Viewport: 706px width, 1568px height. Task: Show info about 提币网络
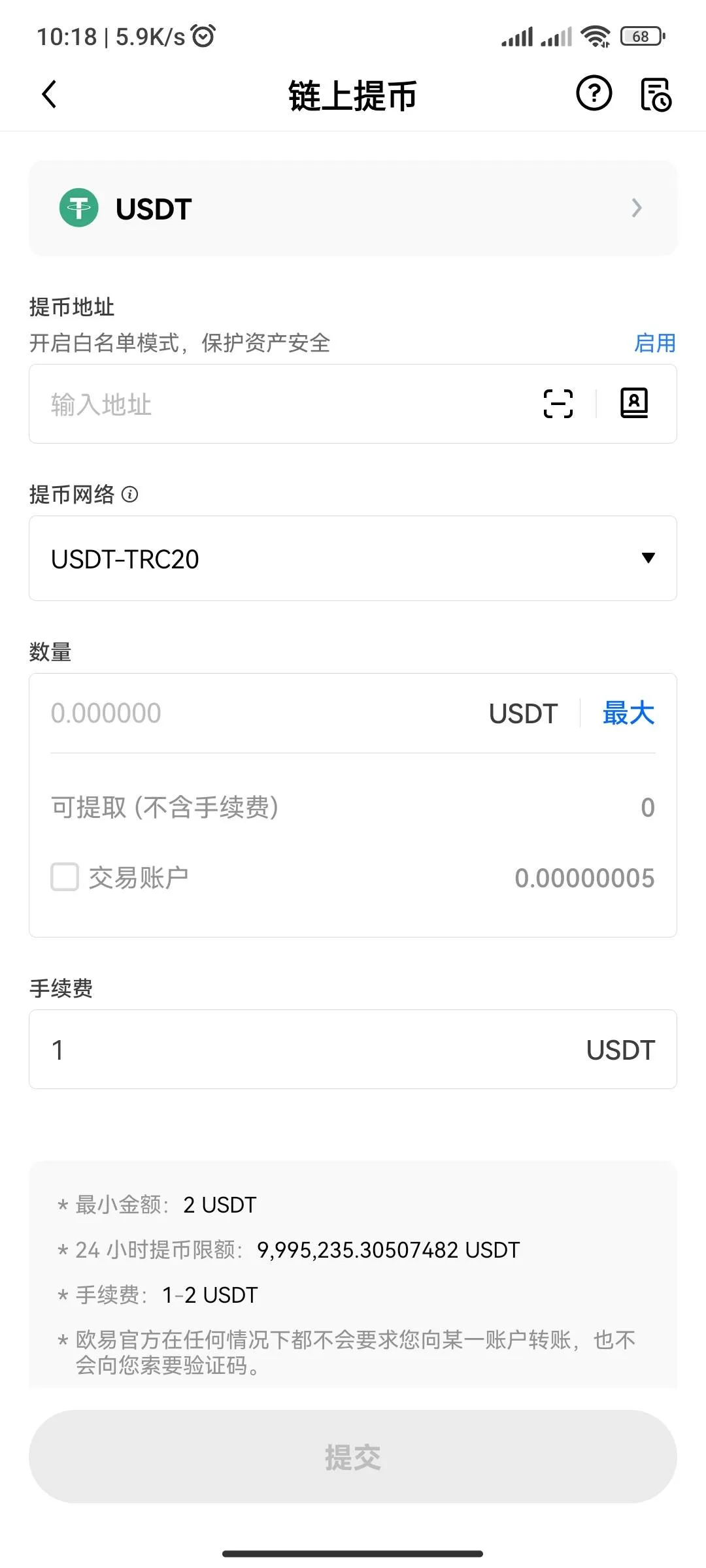point(130,495)
